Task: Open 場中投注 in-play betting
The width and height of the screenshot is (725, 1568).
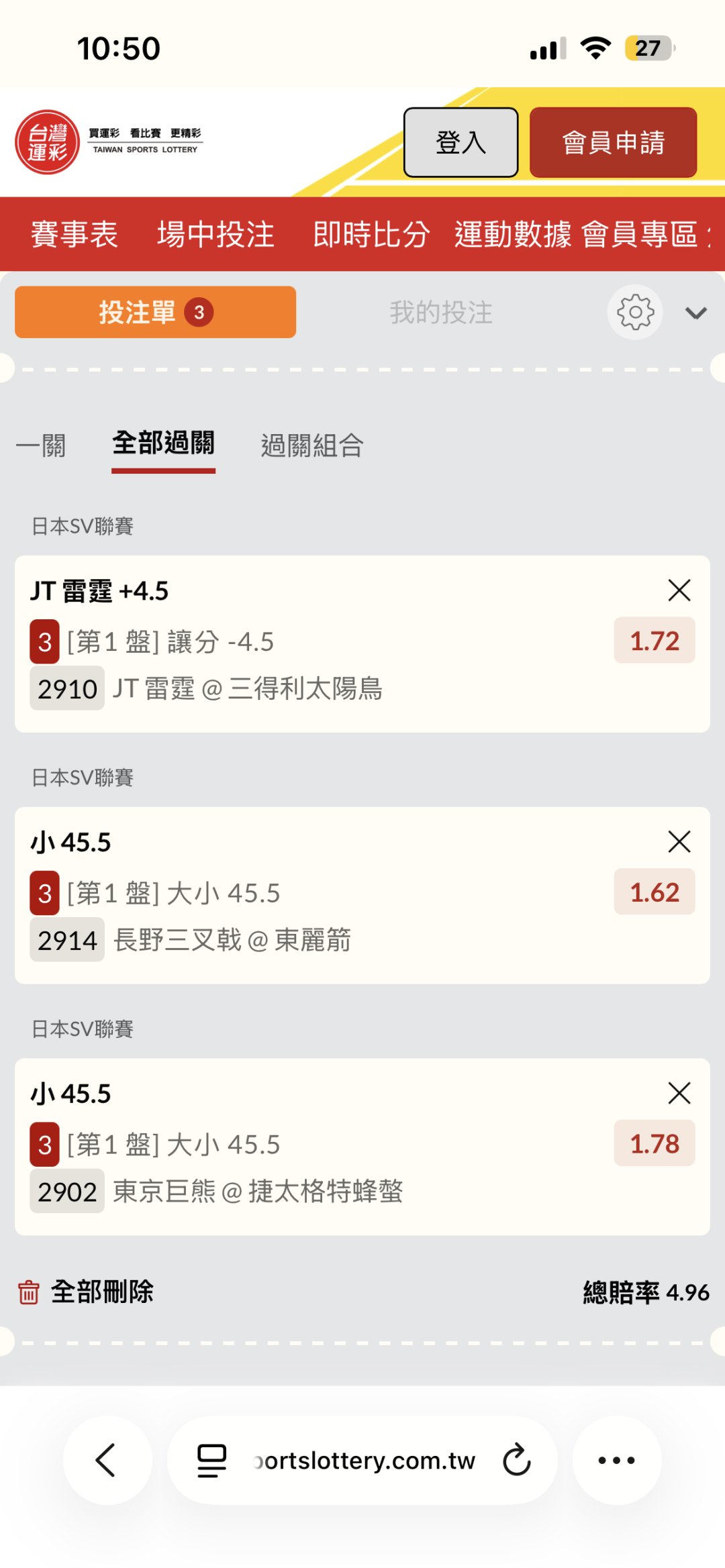Action: click(215, 235)
